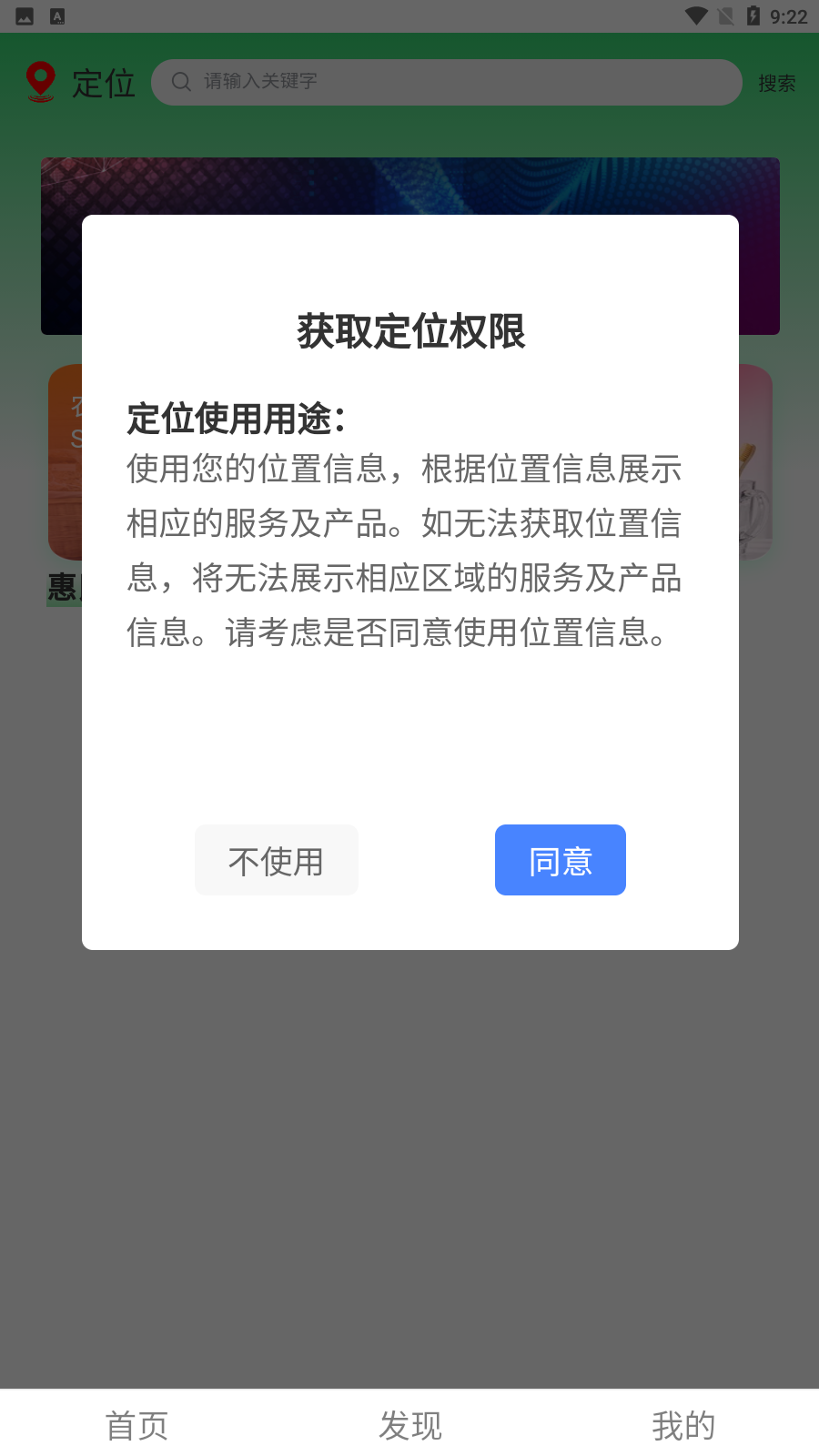Tap the keyword search input field

pos(446,82)
